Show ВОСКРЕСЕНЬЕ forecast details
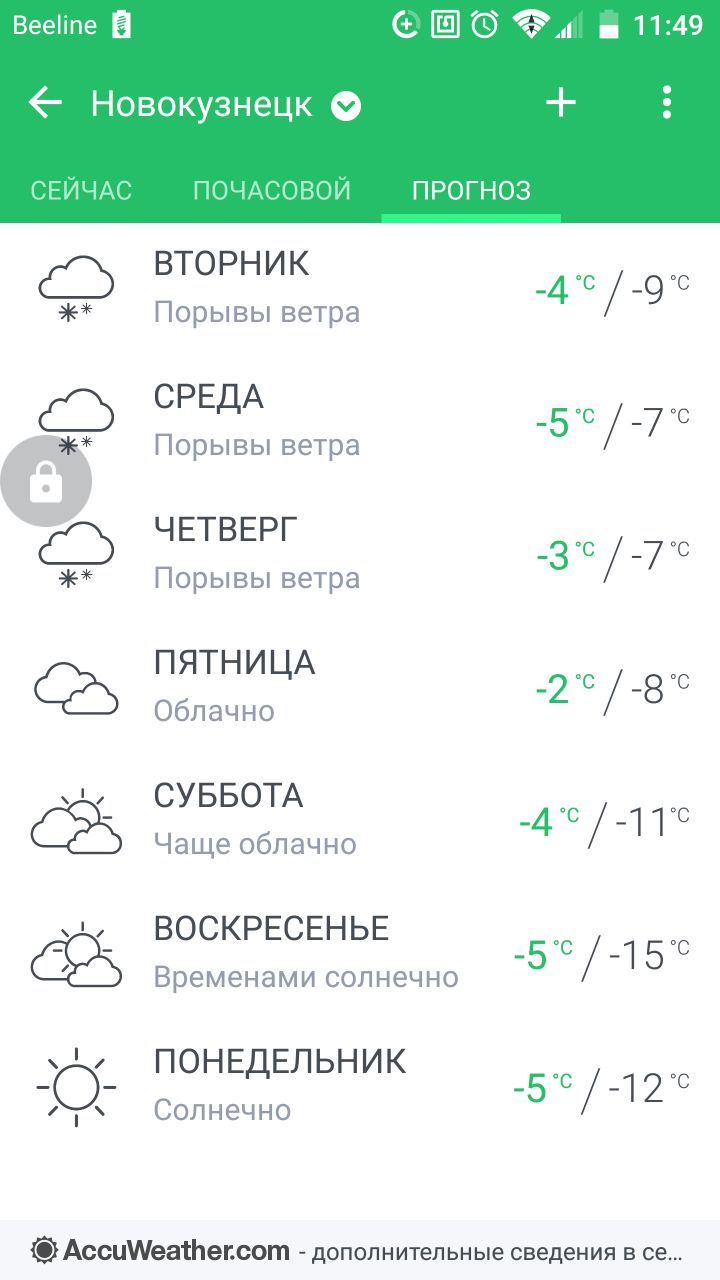 [360, 954]
